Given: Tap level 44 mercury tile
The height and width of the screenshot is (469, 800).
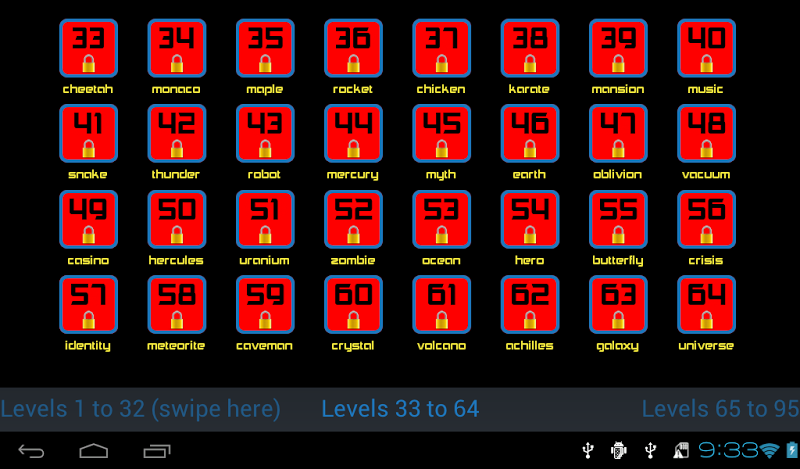Looking at the screenshot, I should tap(353, 133).
